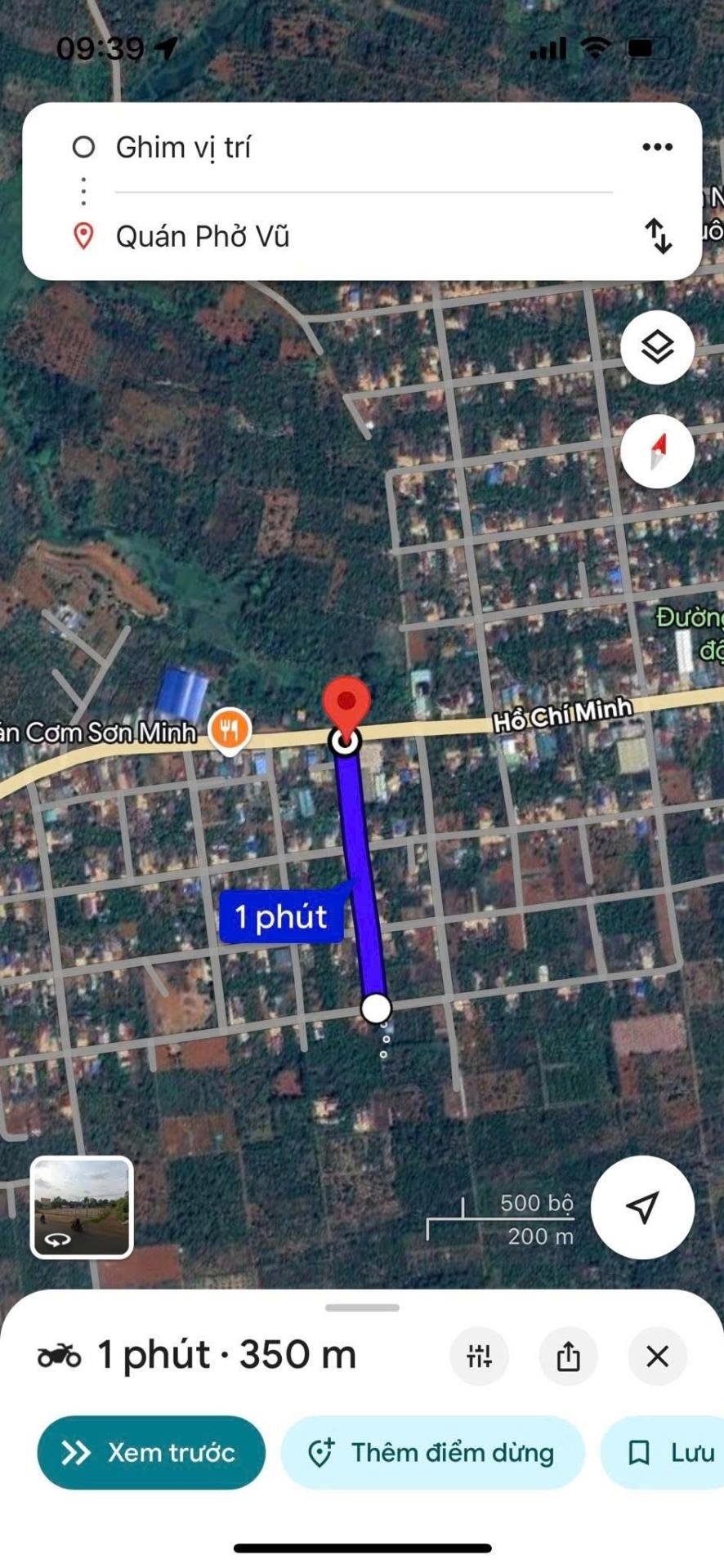The height and width of the screenshot is (1568, 724).
Task: Center map on current location
Action: point(642,1206)
